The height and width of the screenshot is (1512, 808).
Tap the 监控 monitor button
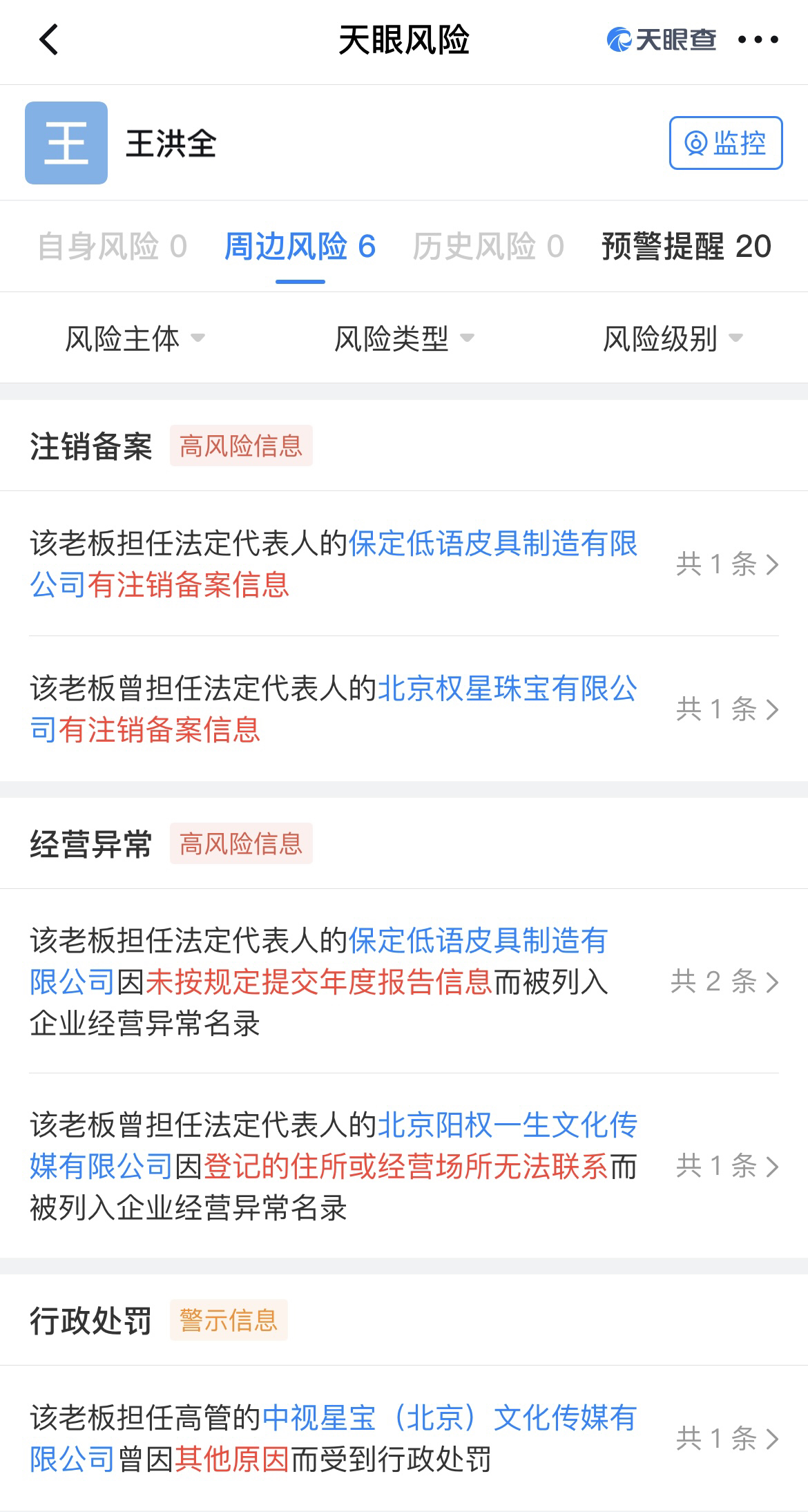(725, 143)
